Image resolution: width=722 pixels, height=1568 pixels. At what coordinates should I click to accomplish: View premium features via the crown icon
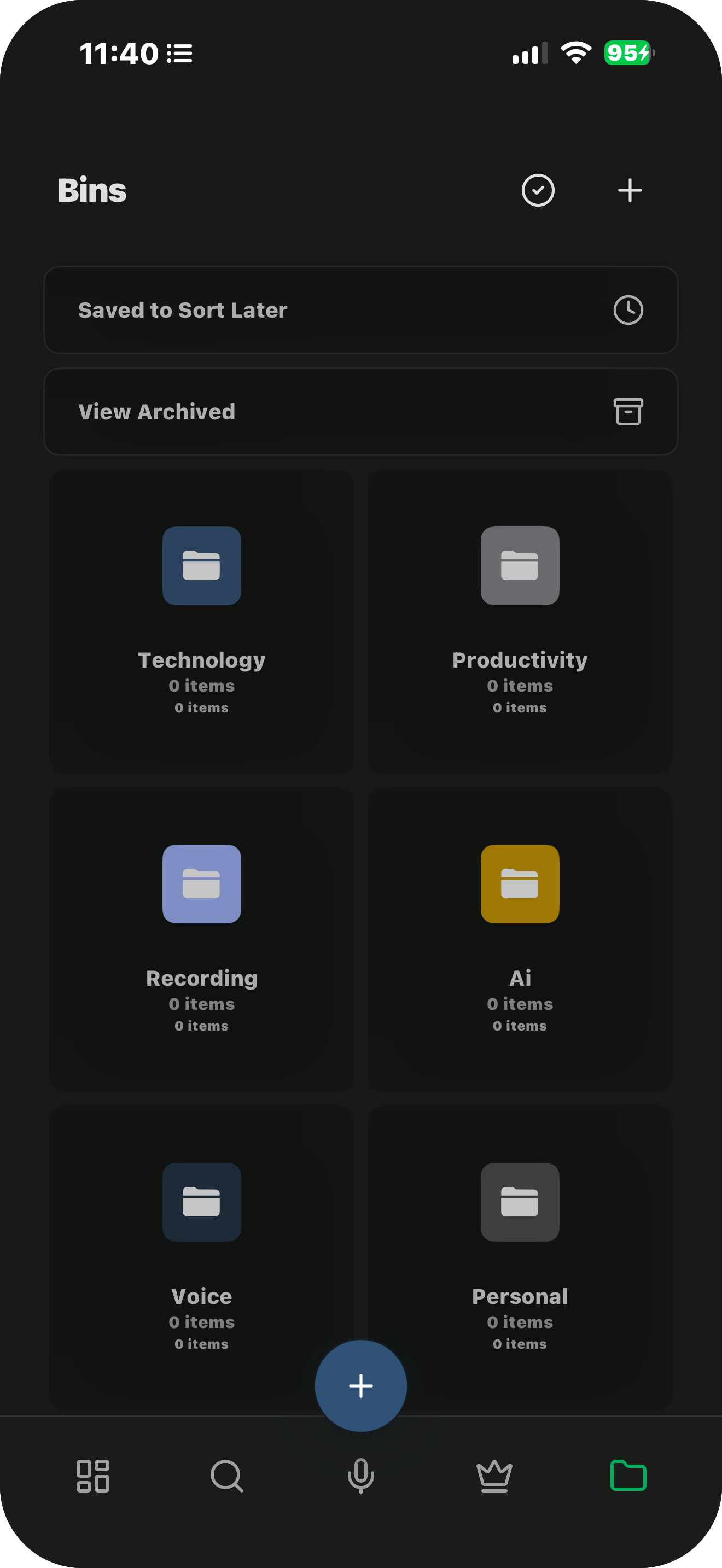[494, 1475]
